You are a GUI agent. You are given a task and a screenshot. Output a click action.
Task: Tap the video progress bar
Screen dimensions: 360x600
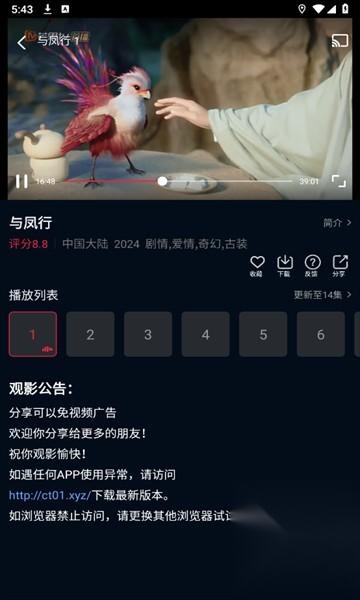pyautogui.click(x=178, y=181)
